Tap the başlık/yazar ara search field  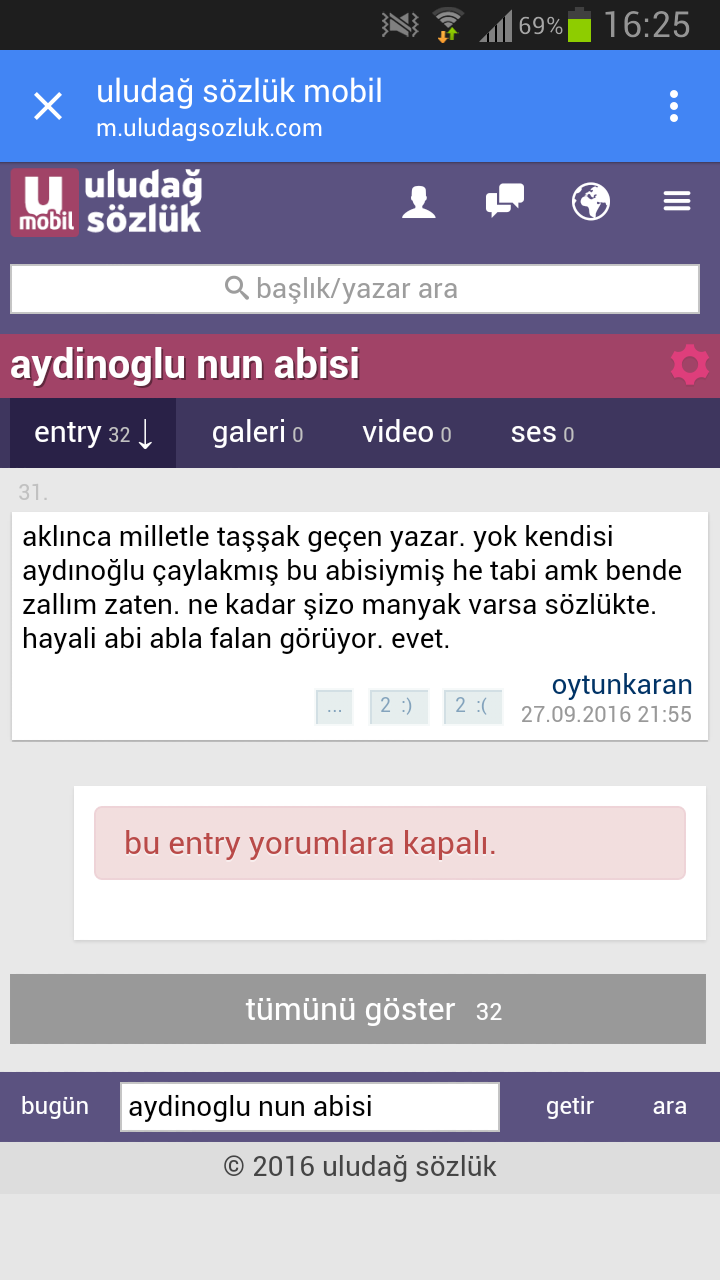(355, 289)
